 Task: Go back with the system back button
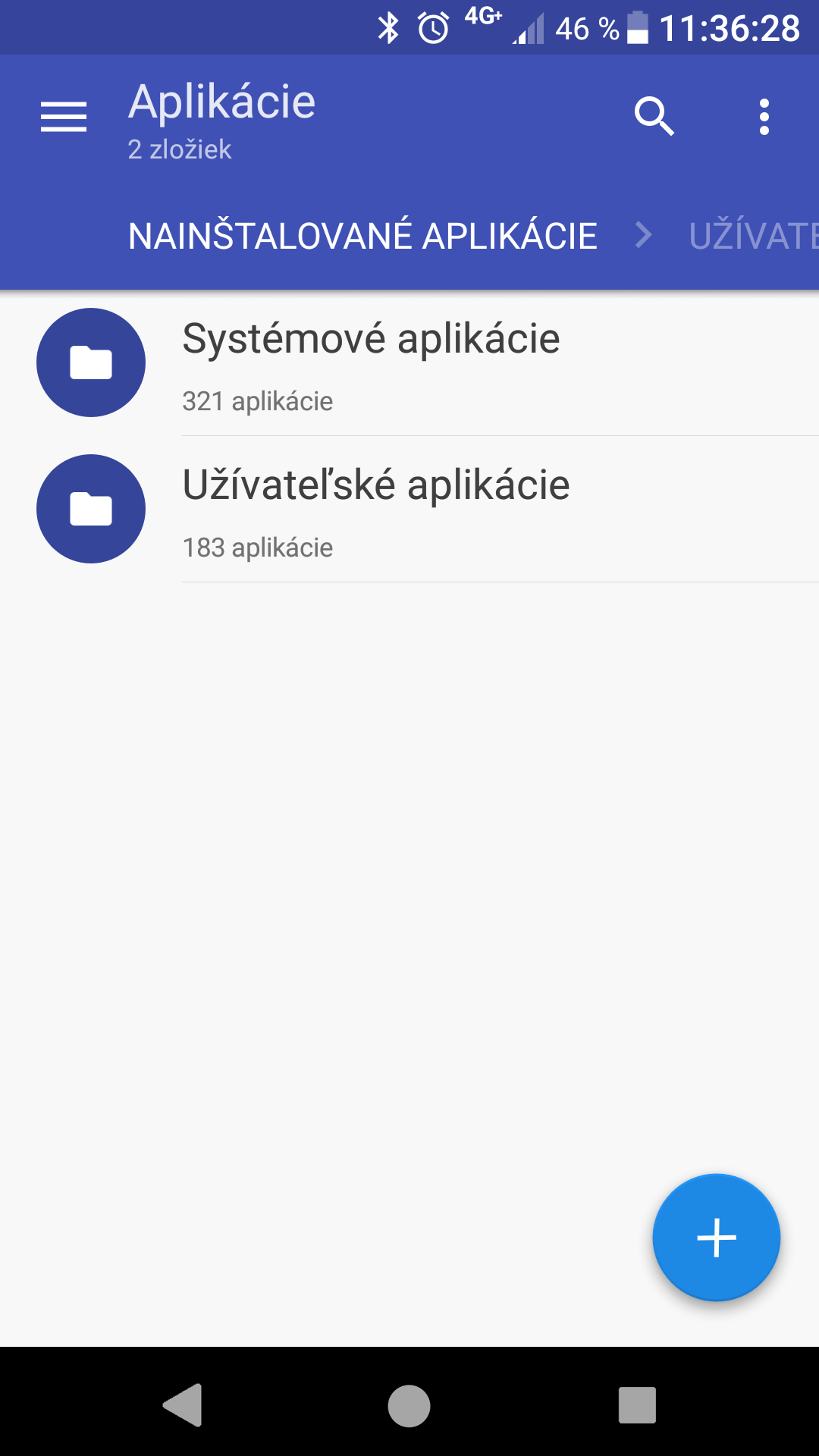183,1405
